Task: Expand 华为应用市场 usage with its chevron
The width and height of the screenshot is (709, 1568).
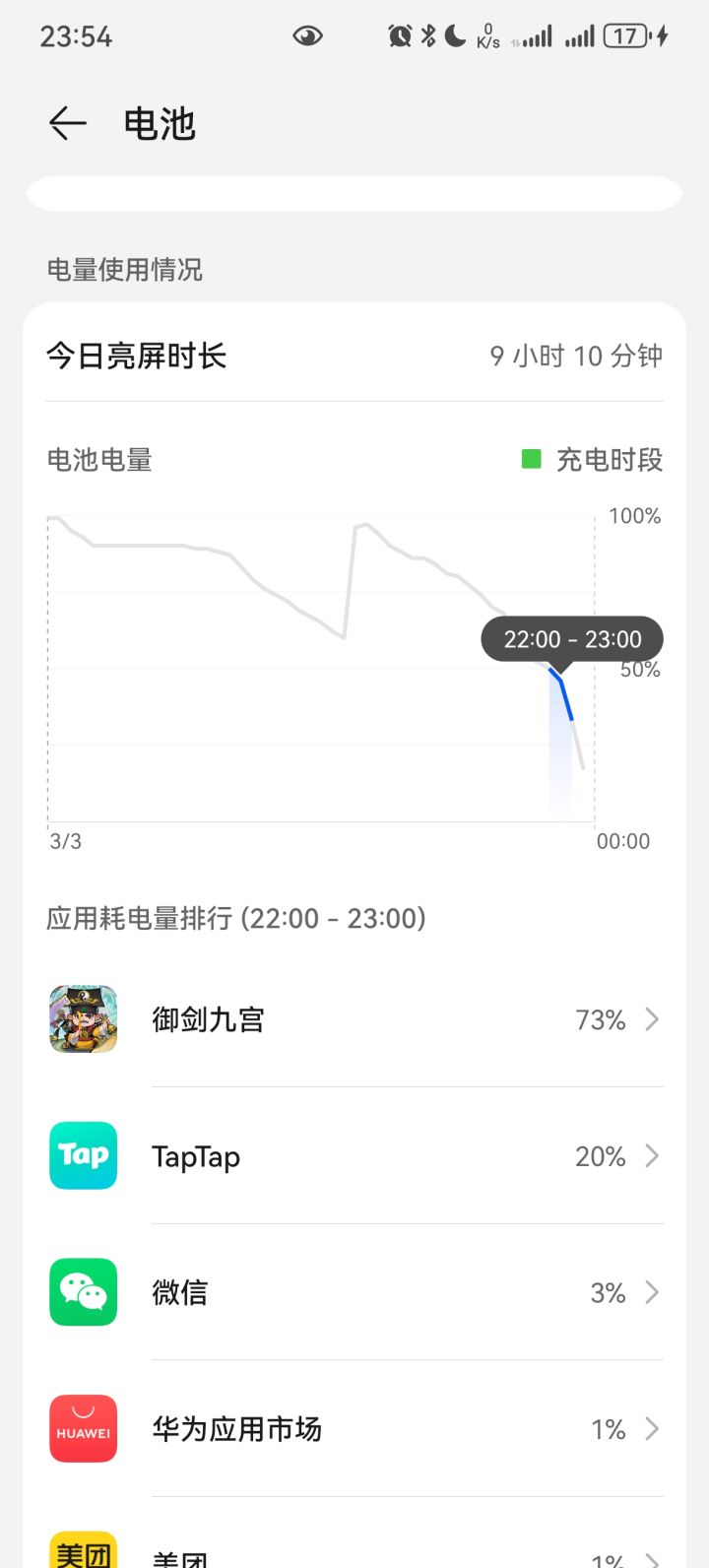Action: (x=652, y=1428)
